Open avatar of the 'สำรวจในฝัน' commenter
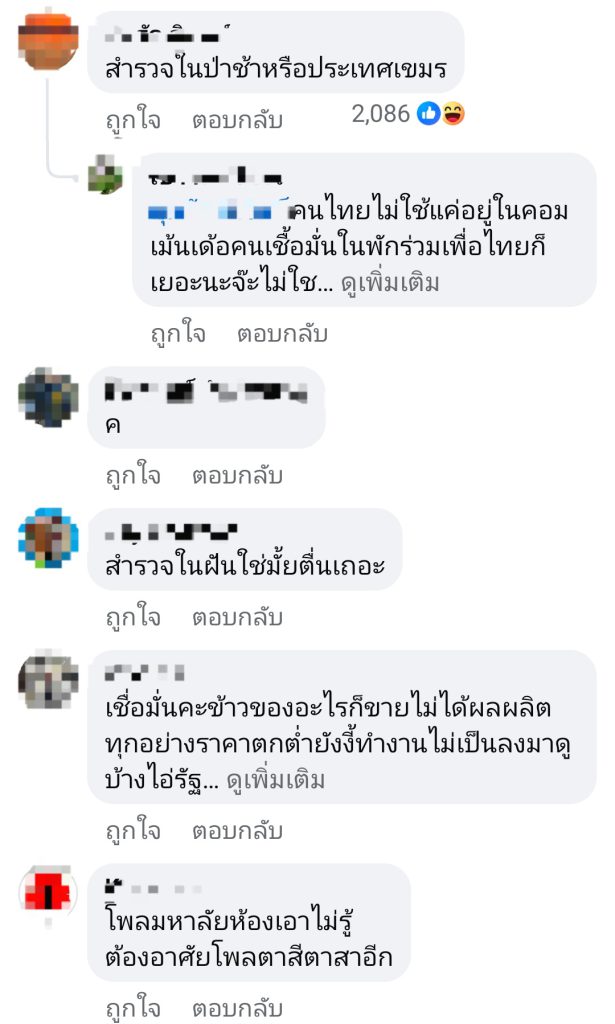The height and width of the screenshot is (1024, 615). pyautogui.click(x=49, y=538)
